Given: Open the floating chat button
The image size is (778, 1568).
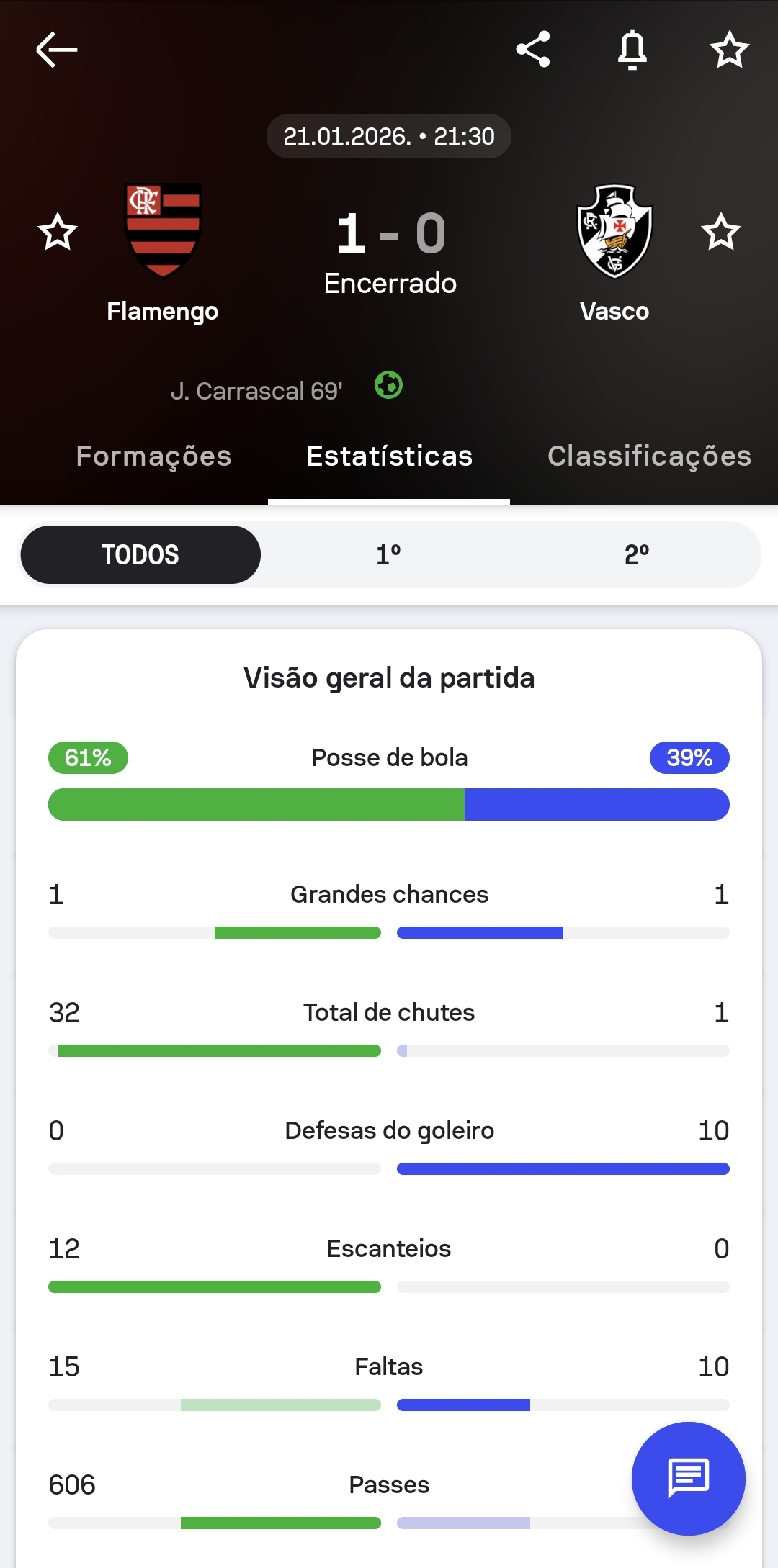Looking at the screenshot, I should click(x=688, y=1478).
